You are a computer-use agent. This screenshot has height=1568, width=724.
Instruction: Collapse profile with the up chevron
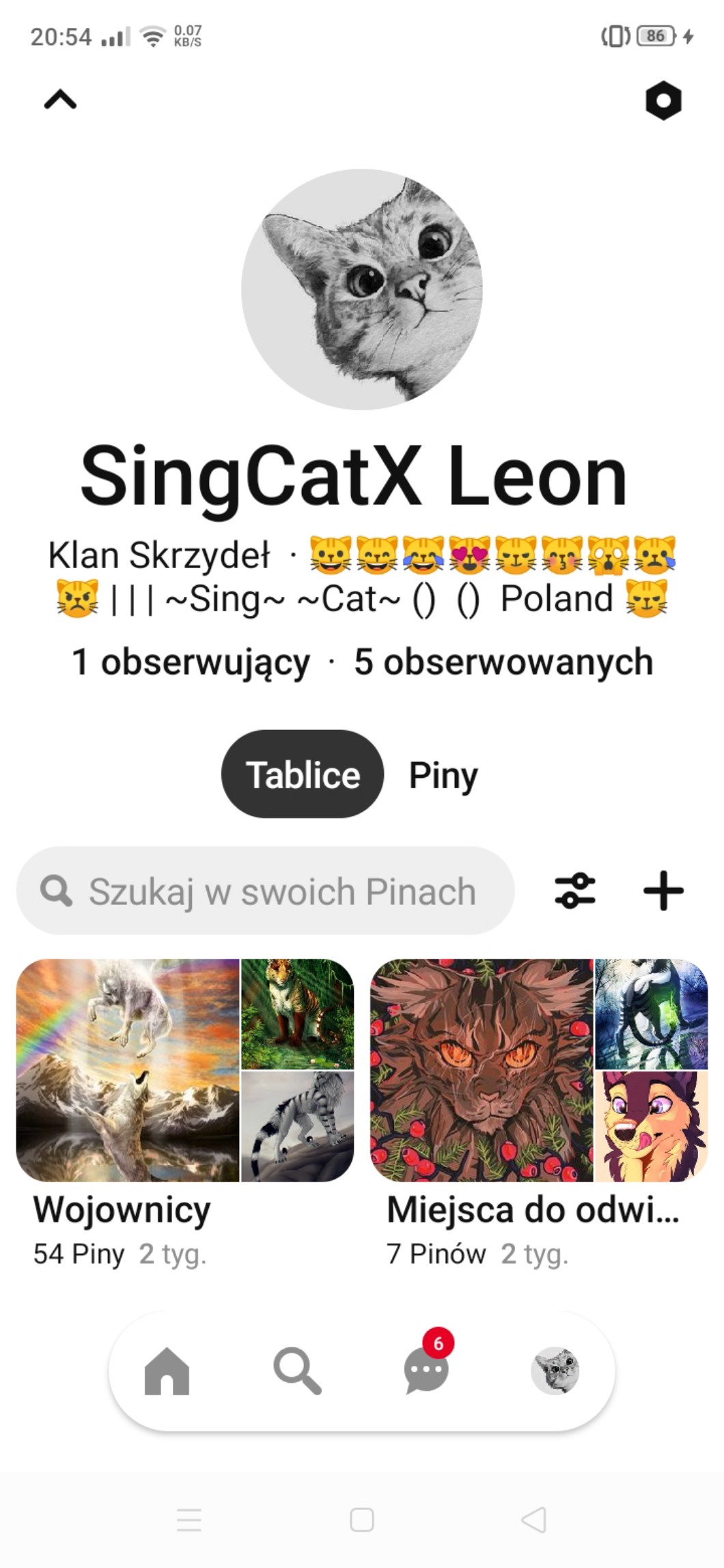[x=60, y=100]
